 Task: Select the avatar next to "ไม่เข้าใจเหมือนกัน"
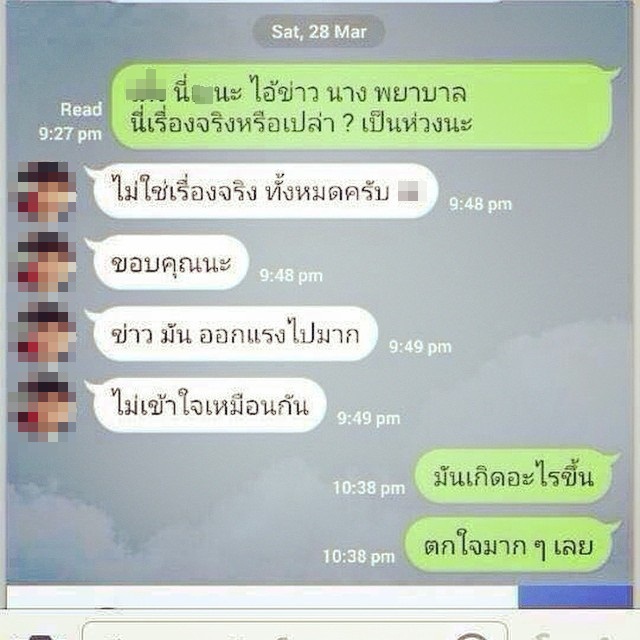47,404
